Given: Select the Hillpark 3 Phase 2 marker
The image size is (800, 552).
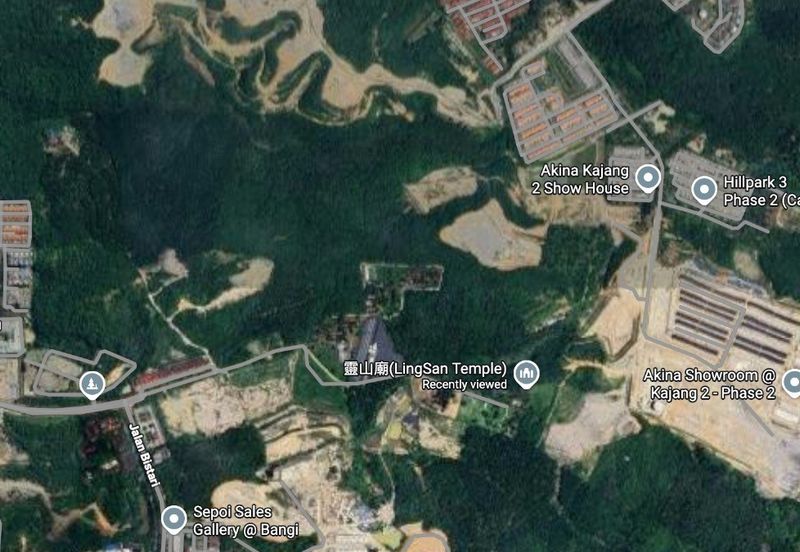Looking at the screenshot, I should [x=704, y=189].
